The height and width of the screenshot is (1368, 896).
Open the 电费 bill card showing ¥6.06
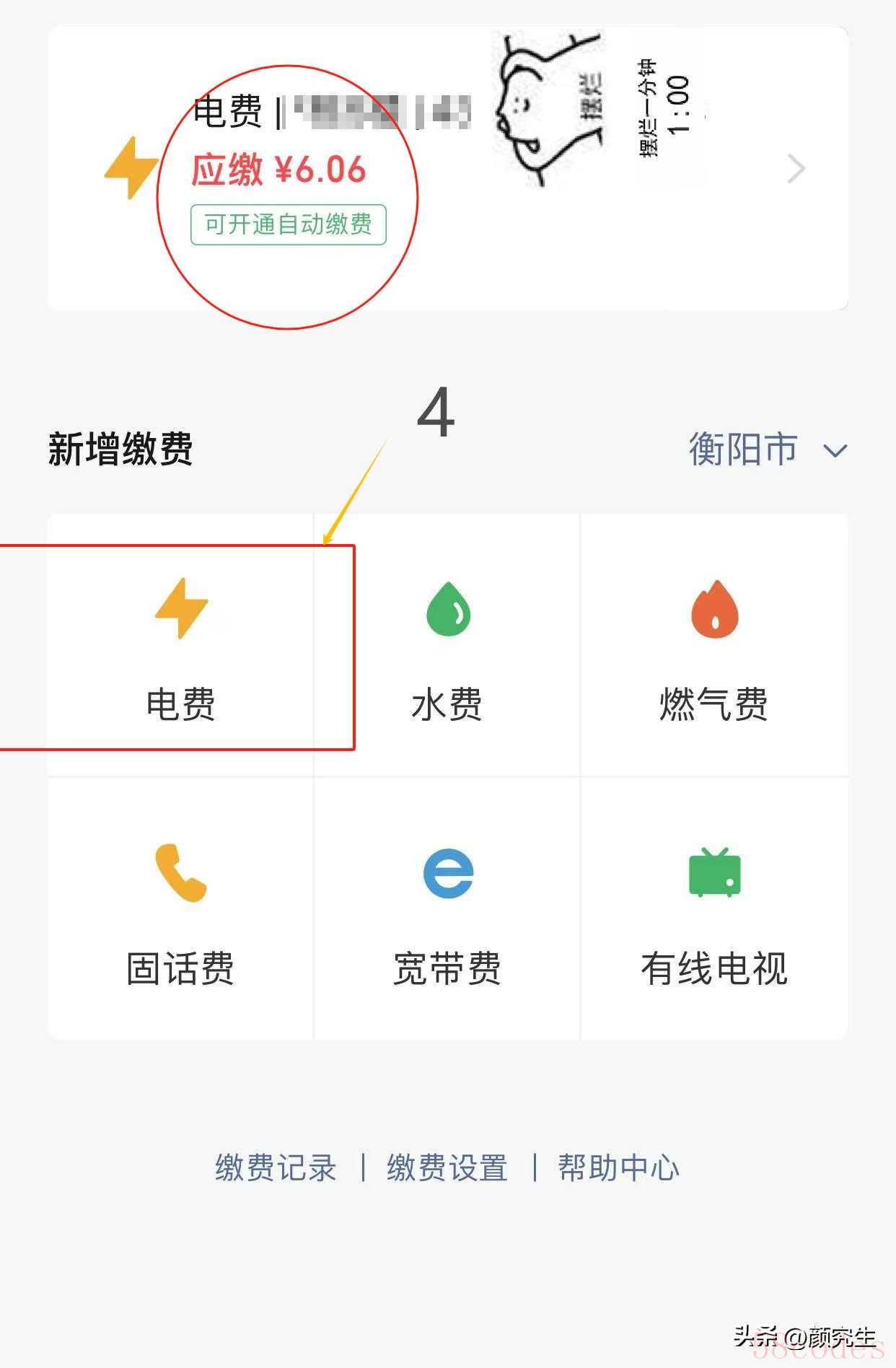click(x=447, y=170)
